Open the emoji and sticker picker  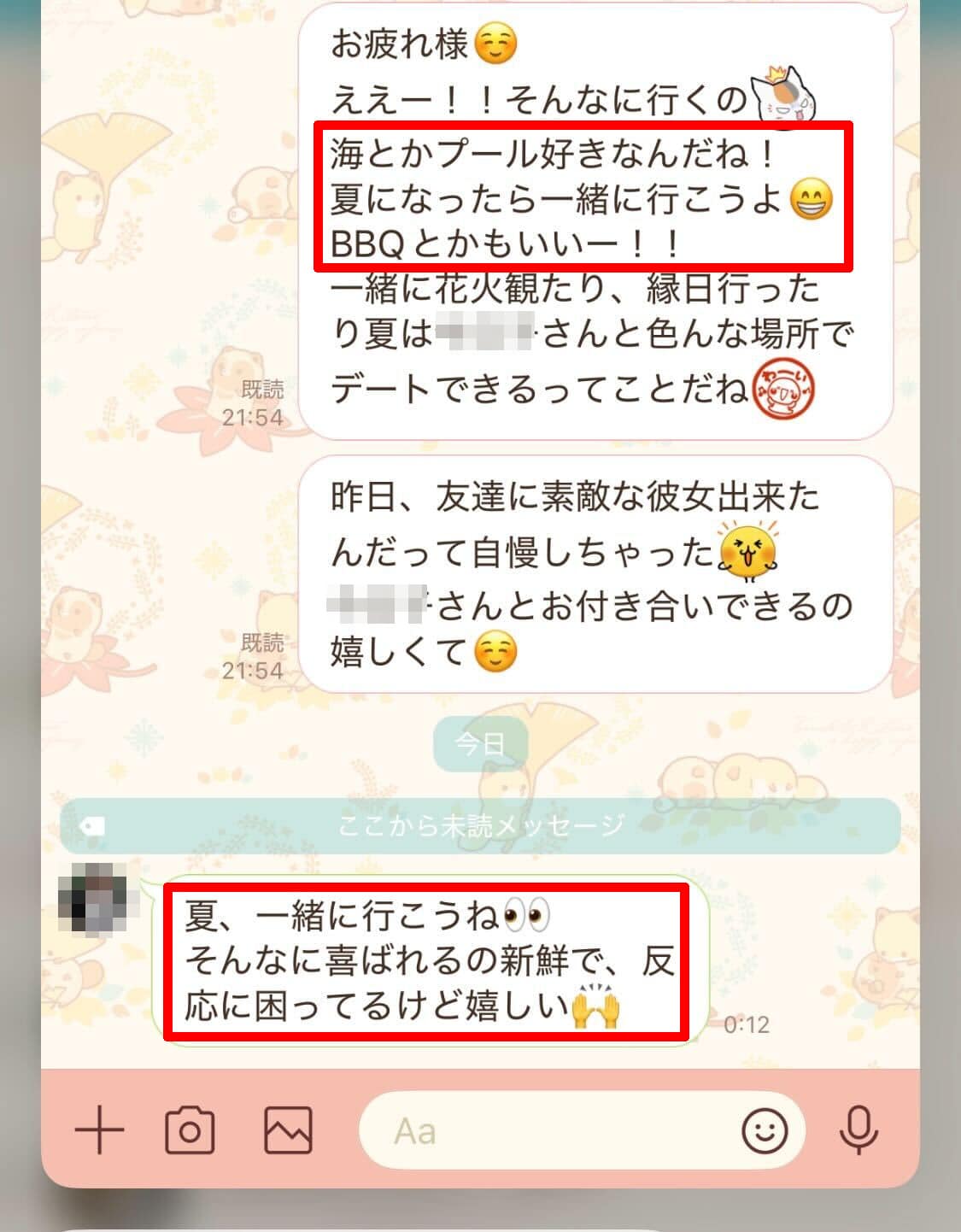764,1131
